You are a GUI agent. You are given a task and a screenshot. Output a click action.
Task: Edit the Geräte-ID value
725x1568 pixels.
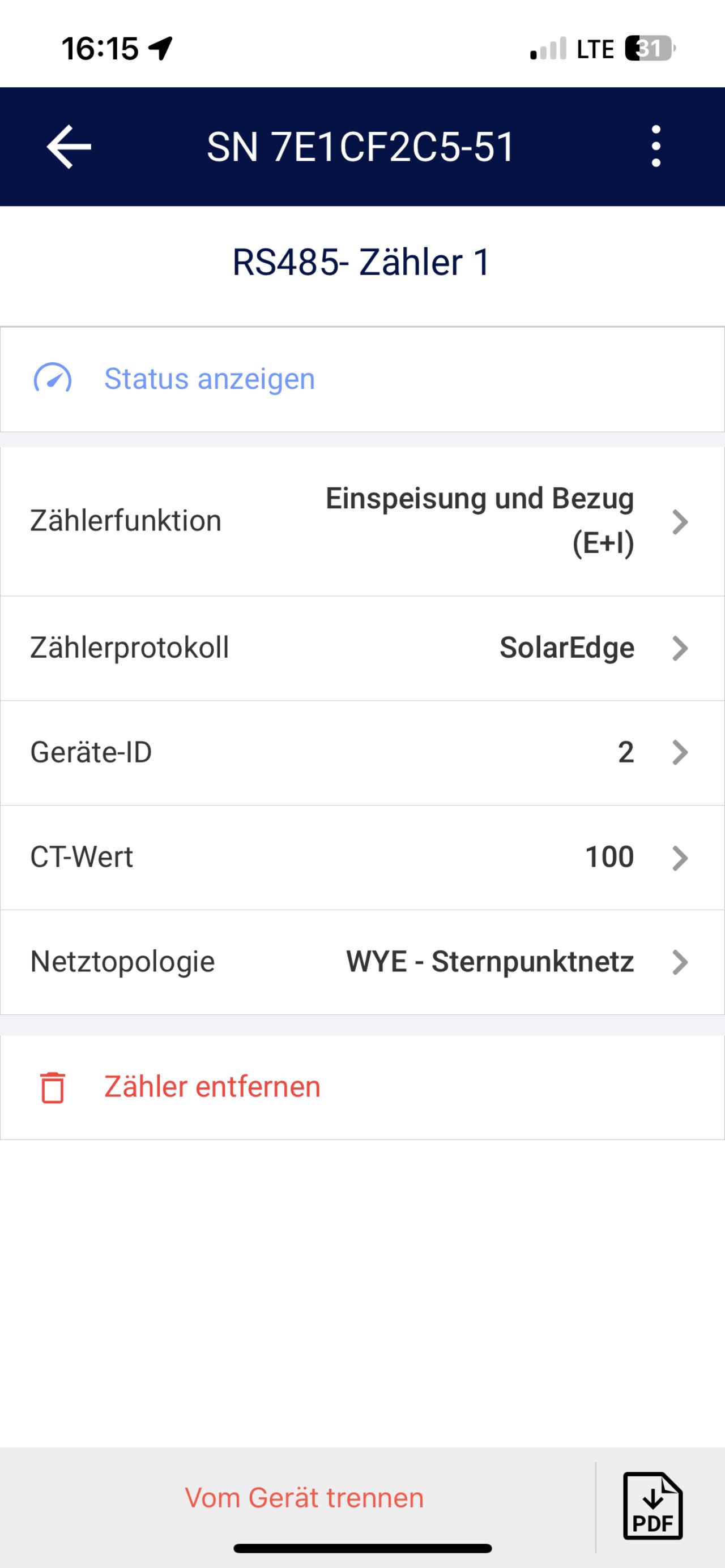[x=362, y=753]
